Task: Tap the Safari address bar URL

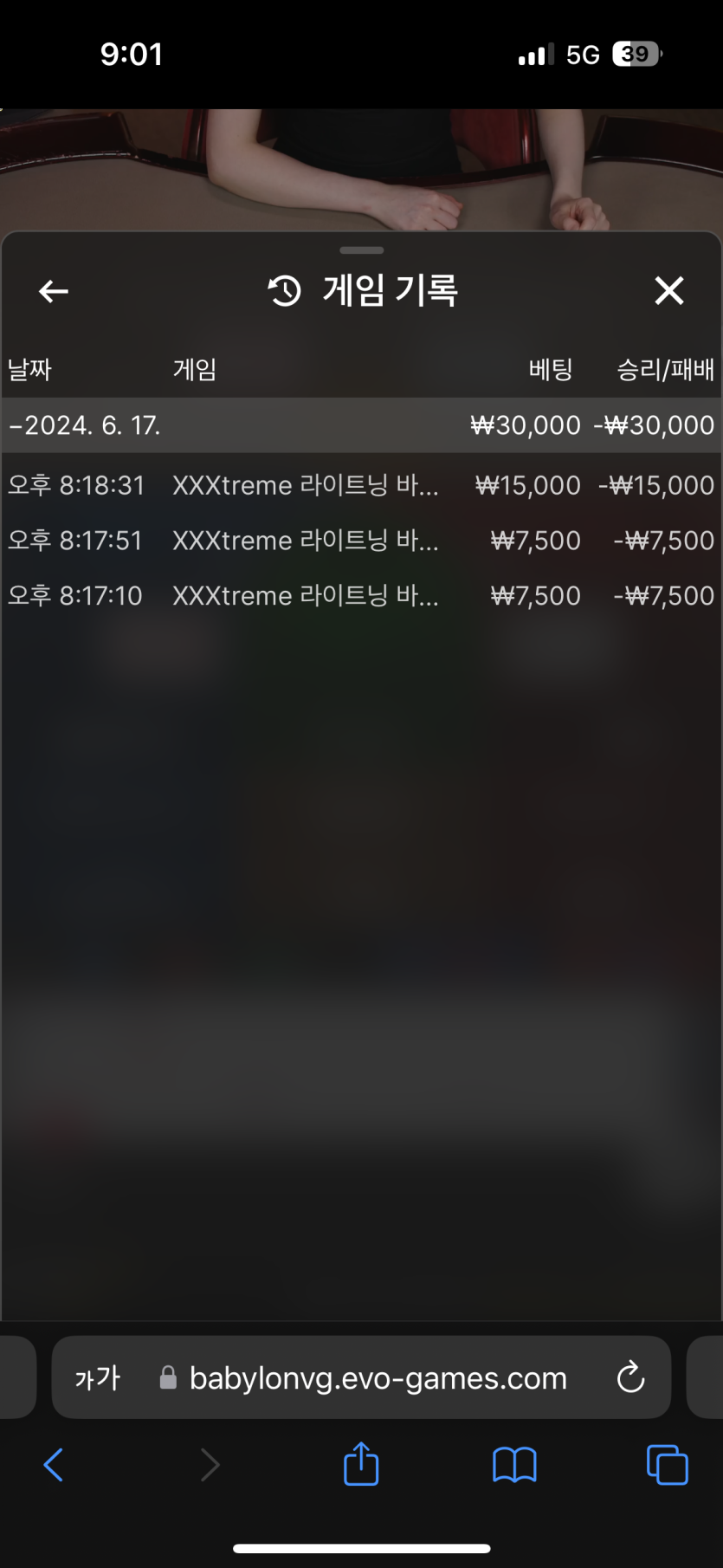Action: tap(378, 1377)
